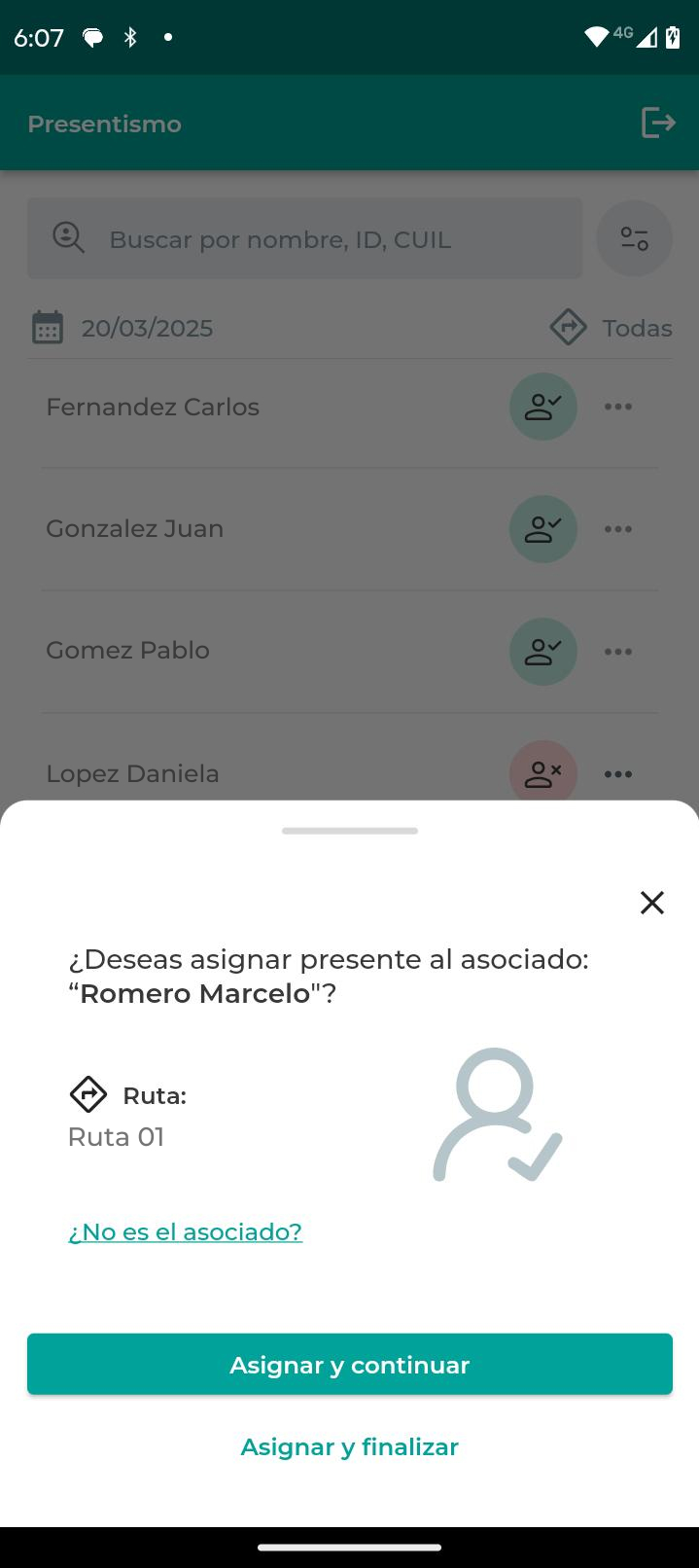
Task: Select 'Asignar y continuar' button
Action: (350, 1364)
